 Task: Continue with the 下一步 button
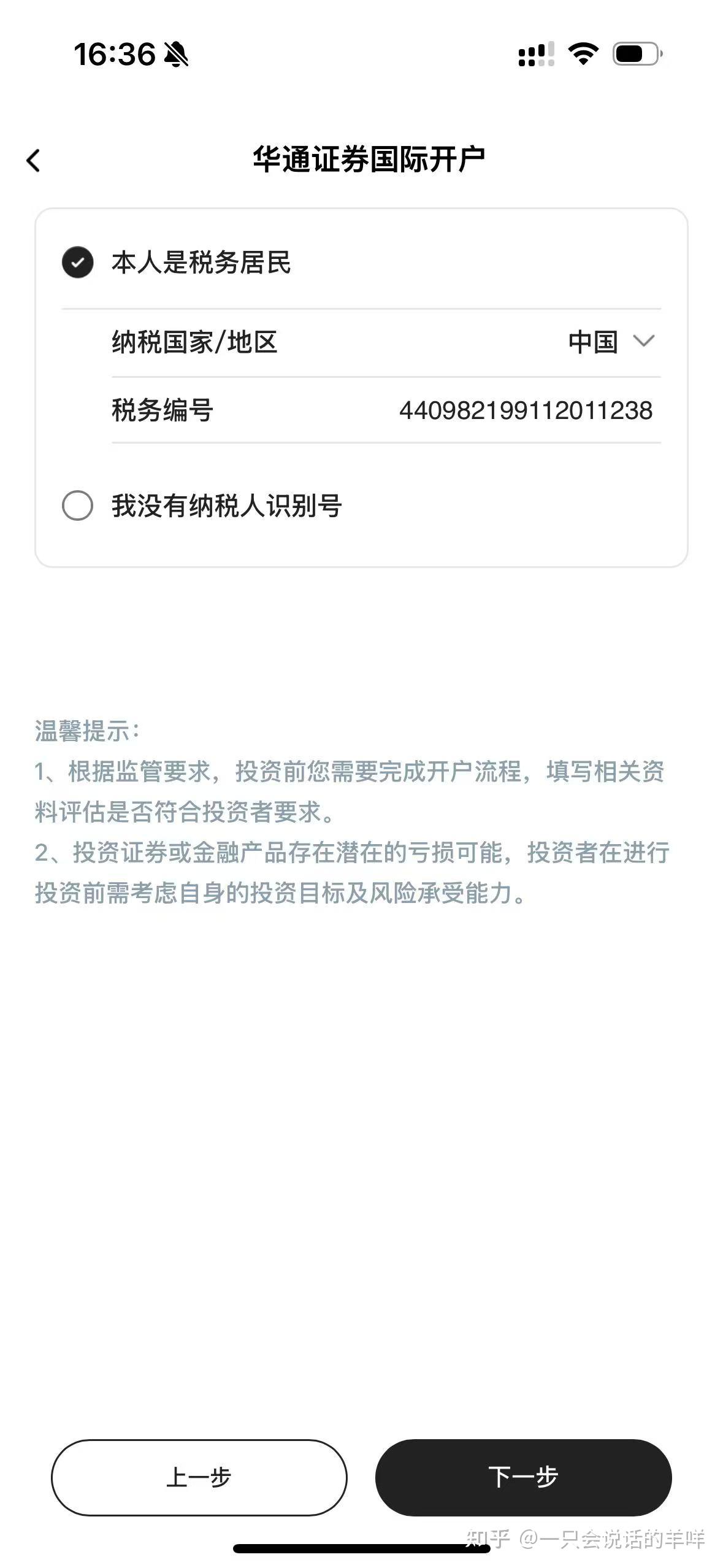(523, 1477)
